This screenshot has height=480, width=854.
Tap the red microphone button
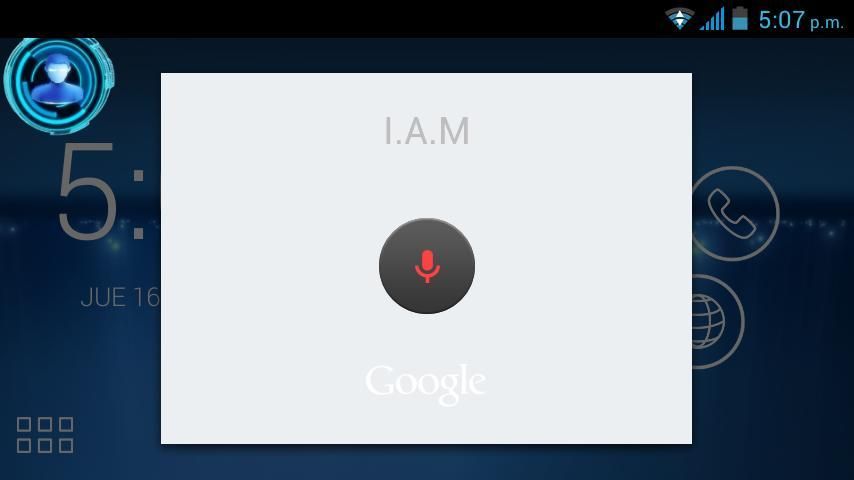pyautogui.click(x=427, y=266)
